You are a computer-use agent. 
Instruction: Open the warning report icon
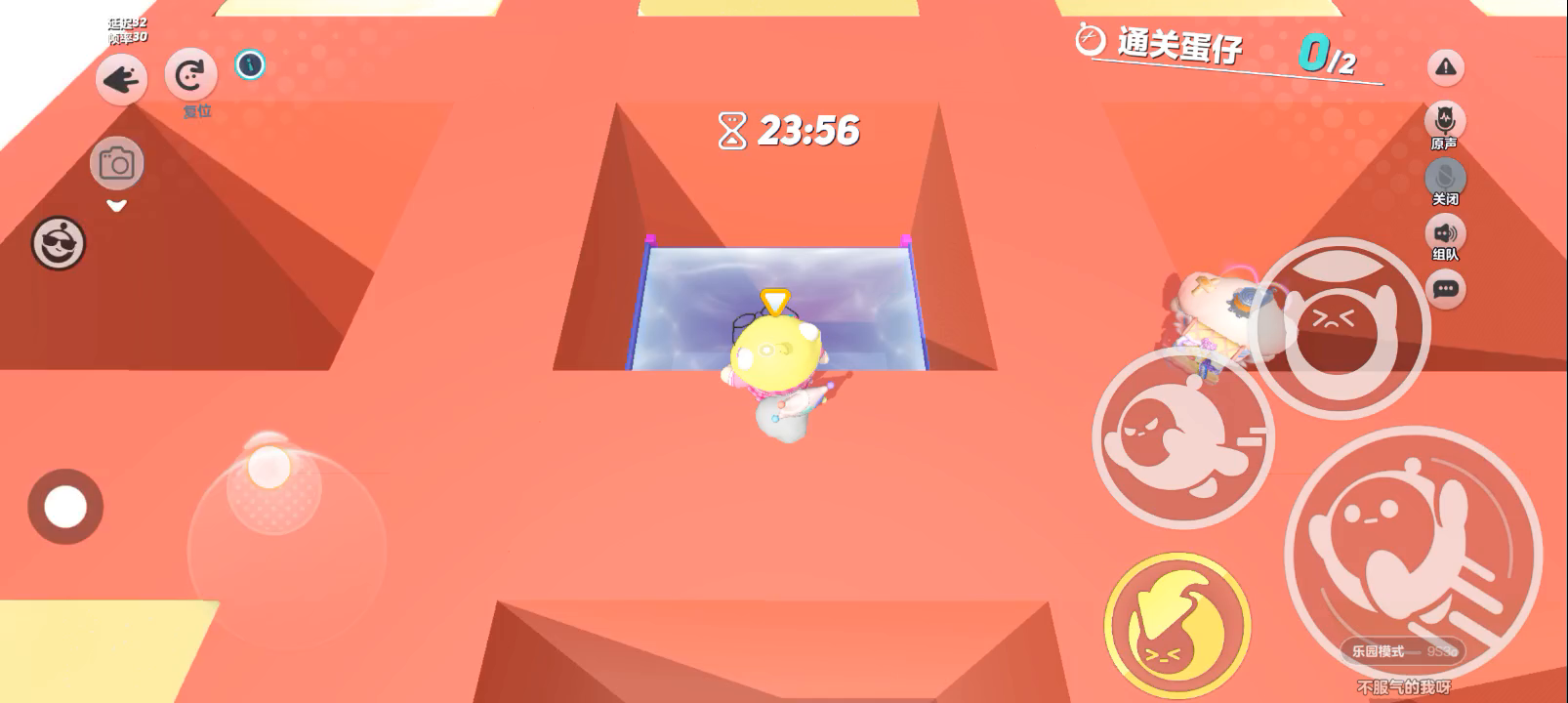tap(1445, 67)
